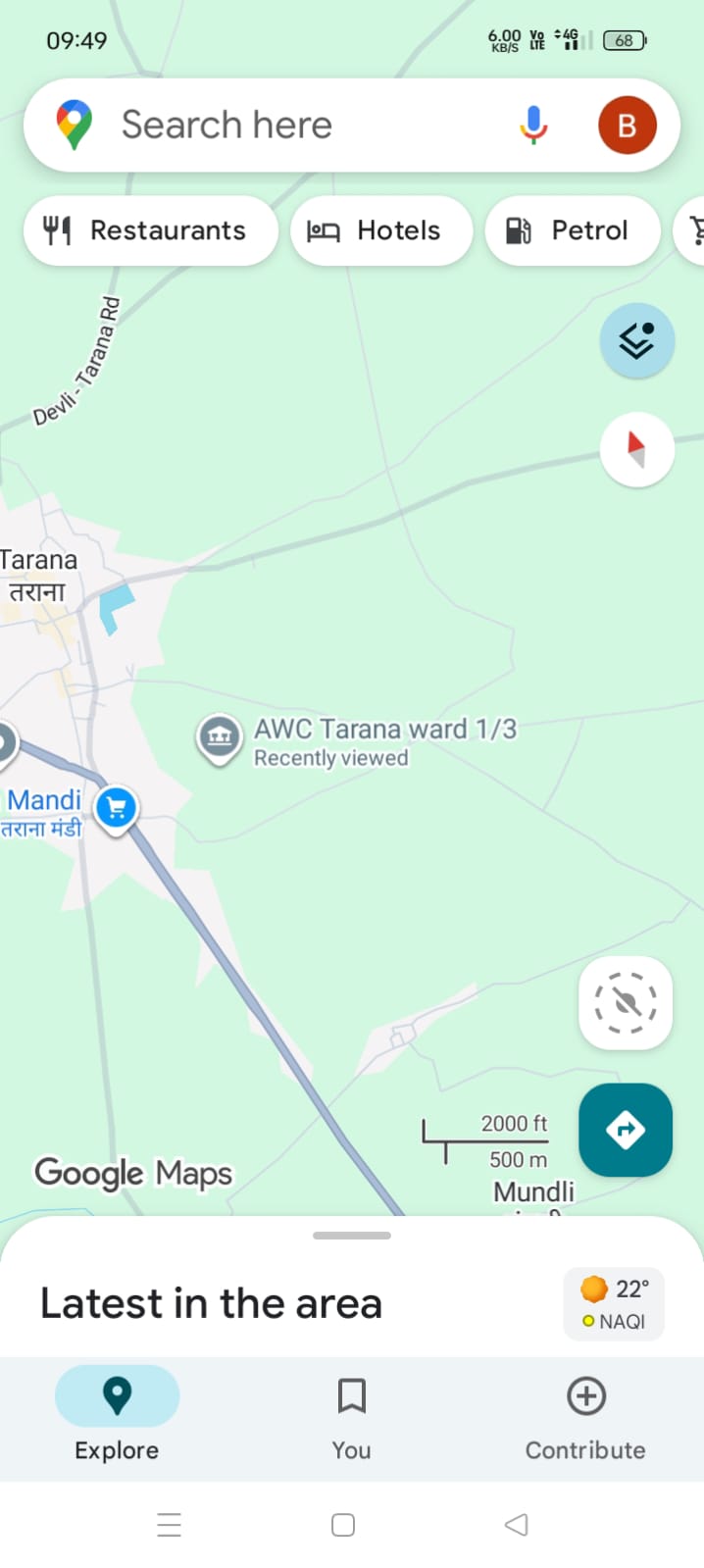Show Petrol stations nearby
The height and width of the screenshot is (1568, 704).
click(x=572, y=230)
